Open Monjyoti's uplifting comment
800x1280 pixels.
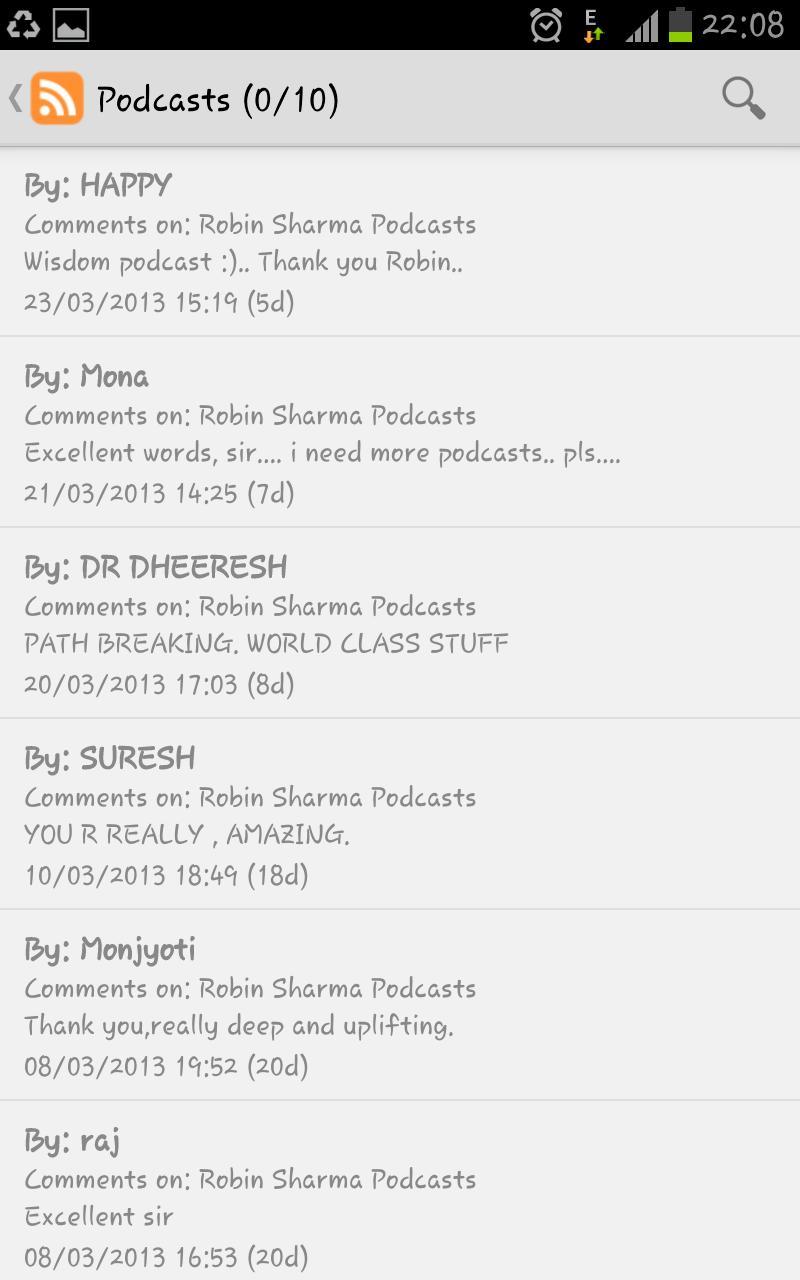(400, 1006)
